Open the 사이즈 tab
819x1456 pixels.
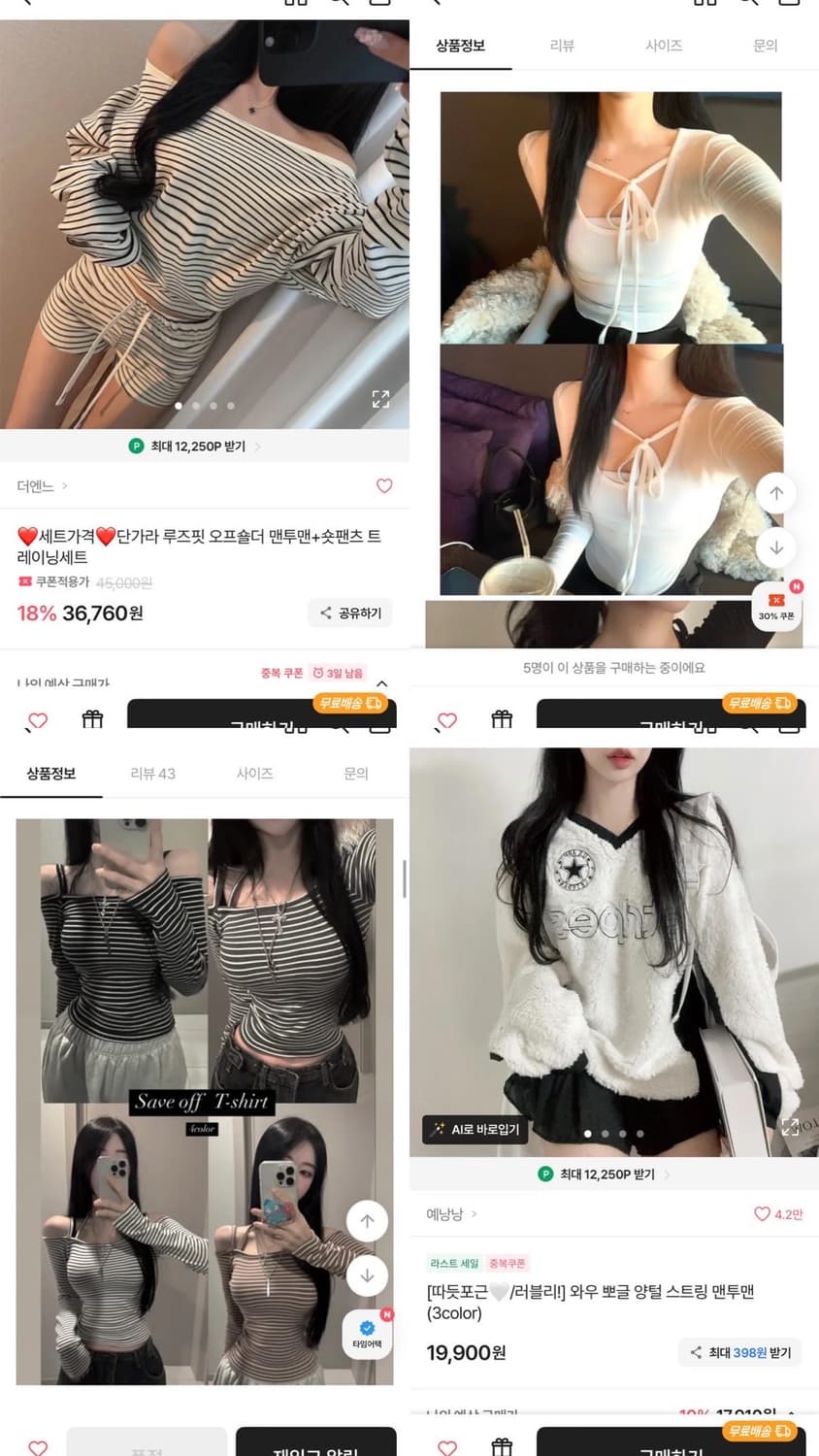254,774
